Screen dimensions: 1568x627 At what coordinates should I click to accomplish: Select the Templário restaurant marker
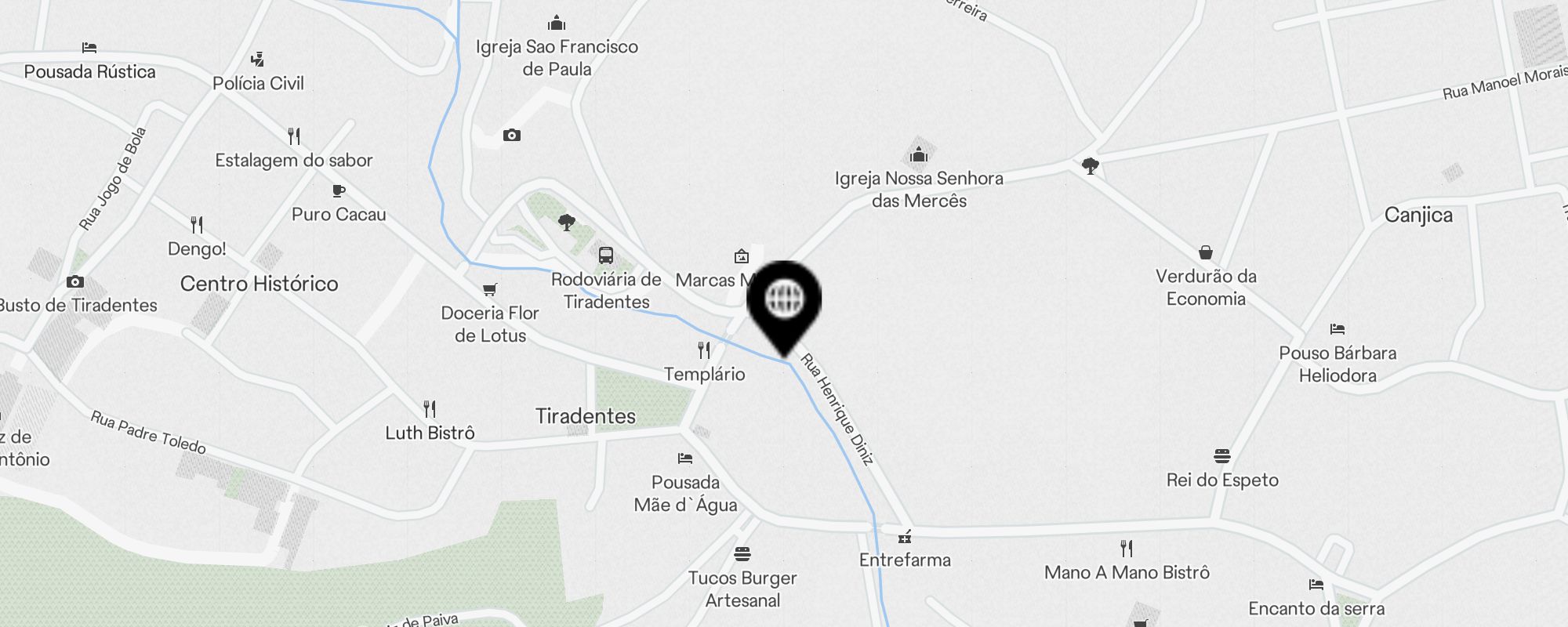704,350
